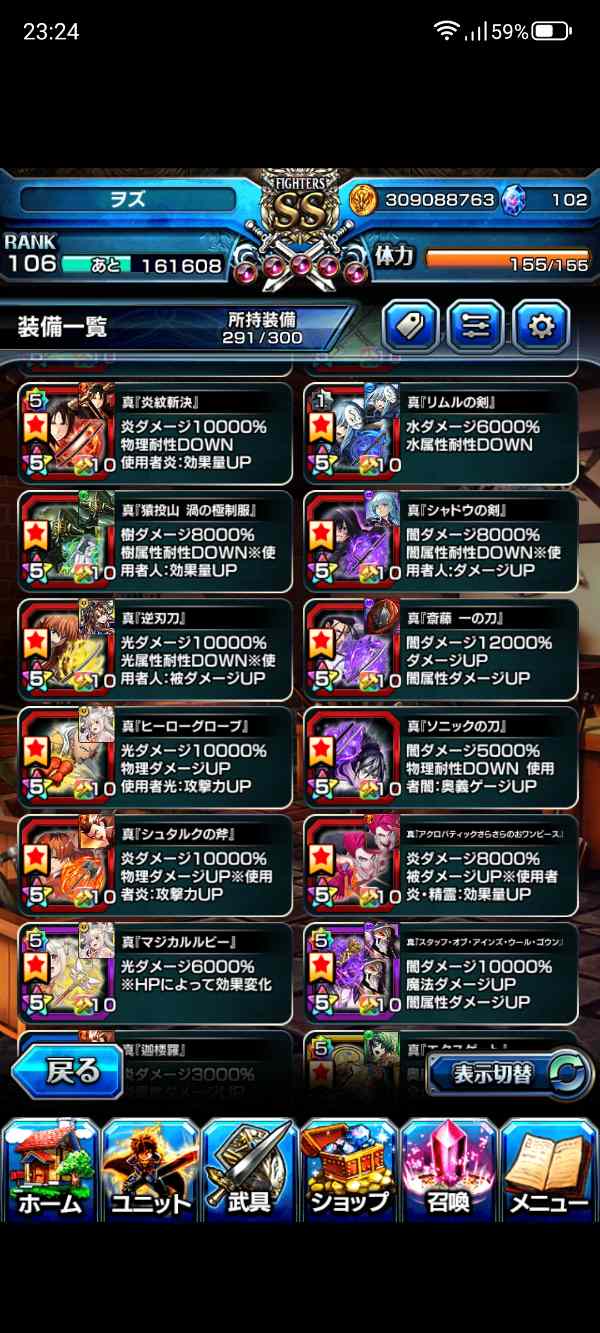Screen dimensions: 600x1333
Task: Open the gear settings button
Action: click(x=541, y=325)
